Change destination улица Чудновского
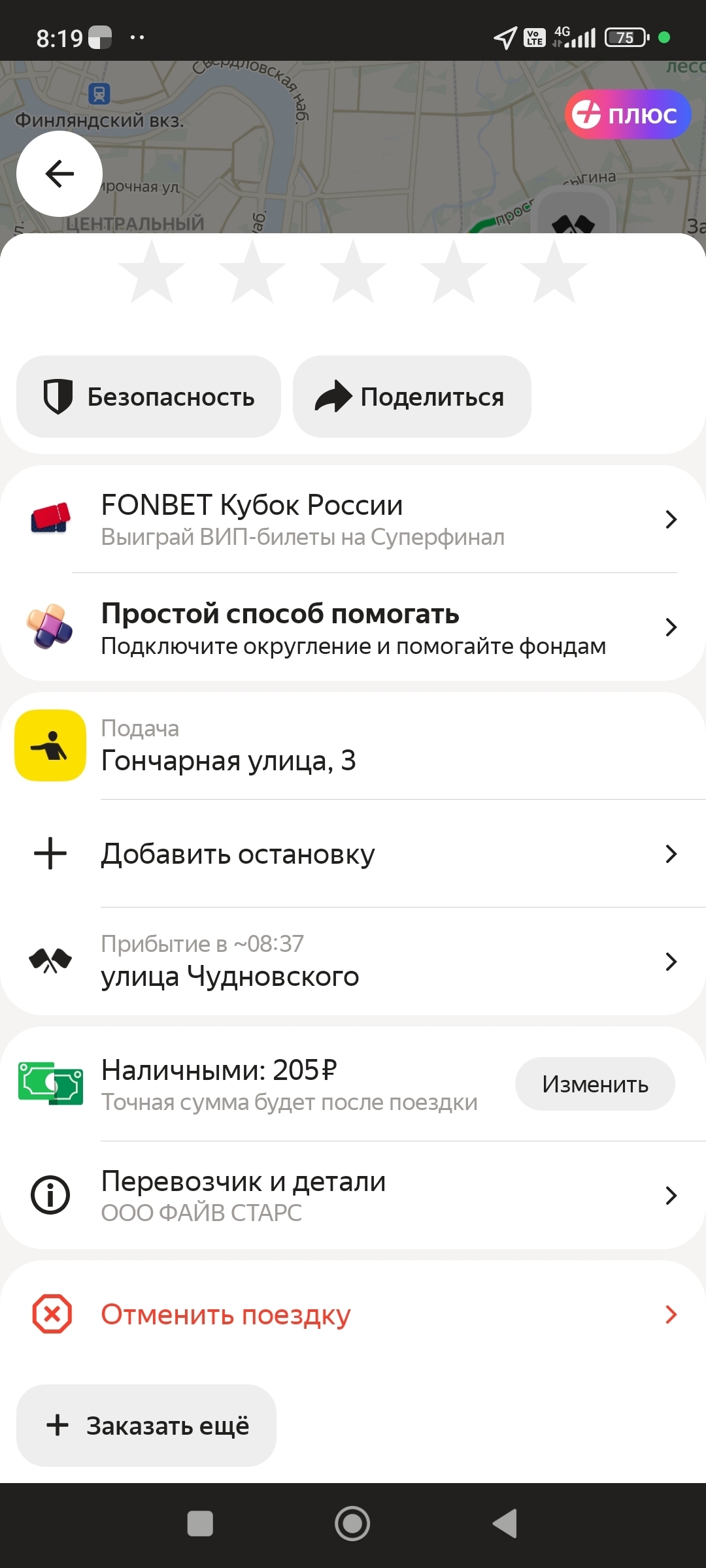 click(353, 962)
